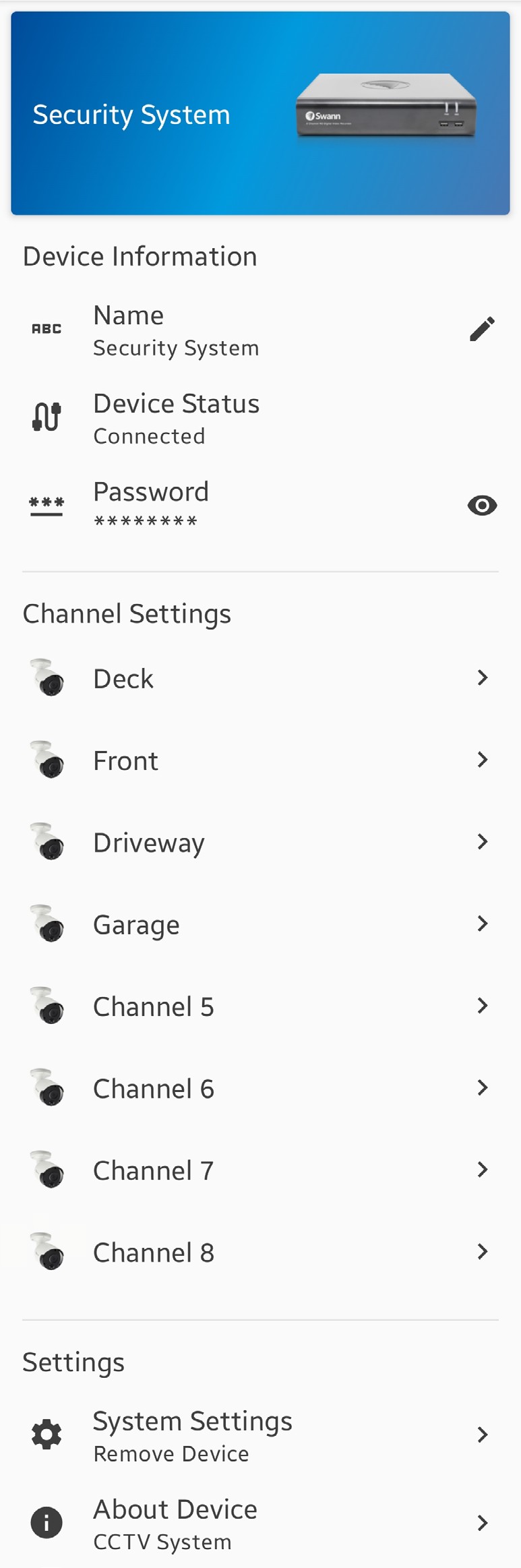View Channel 7 settings
The height and width of the screenshot is (1568, 521).
(x=260, y=1170)
